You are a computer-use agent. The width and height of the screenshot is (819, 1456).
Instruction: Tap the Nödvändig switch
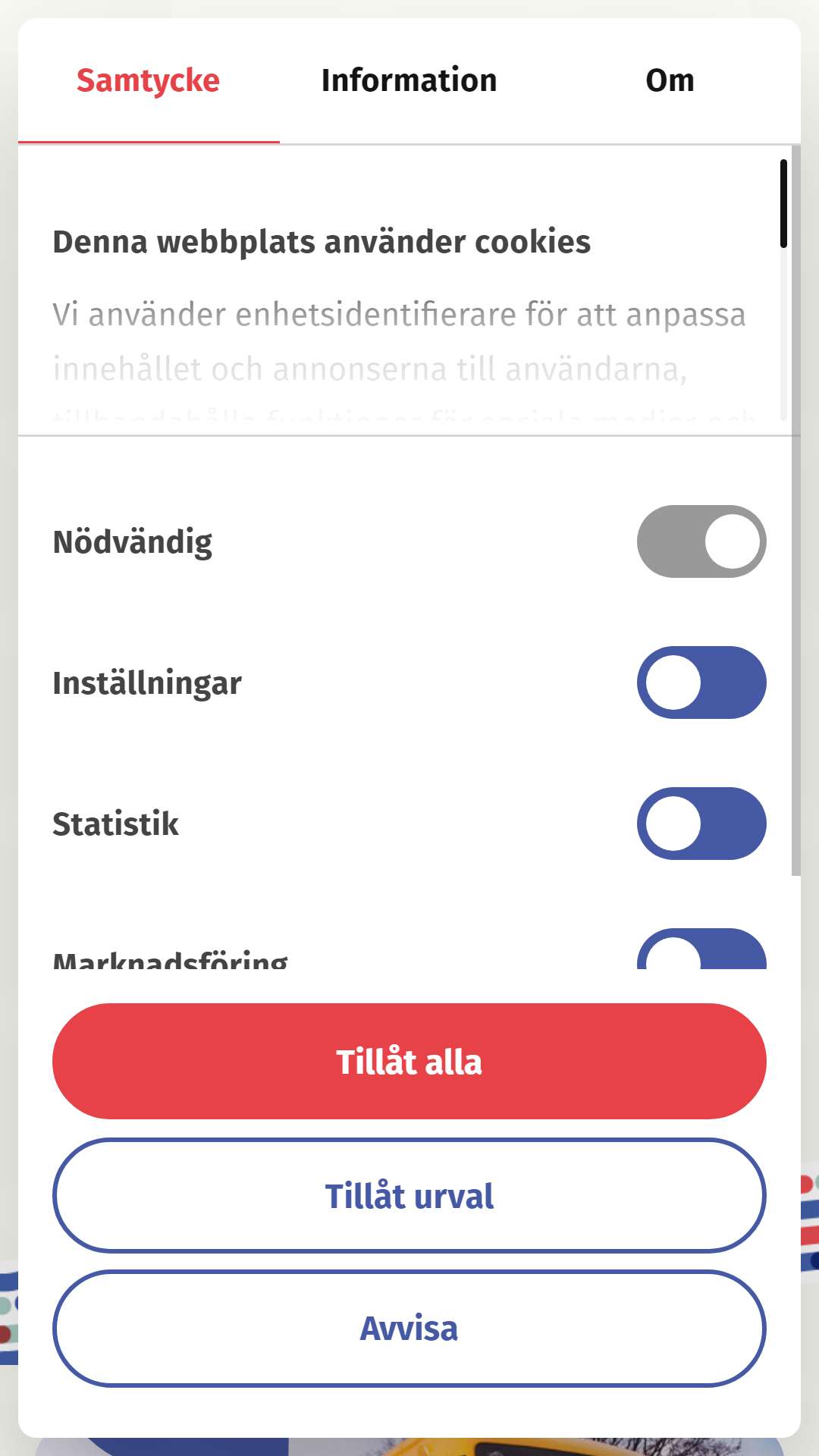pos(701,541)
